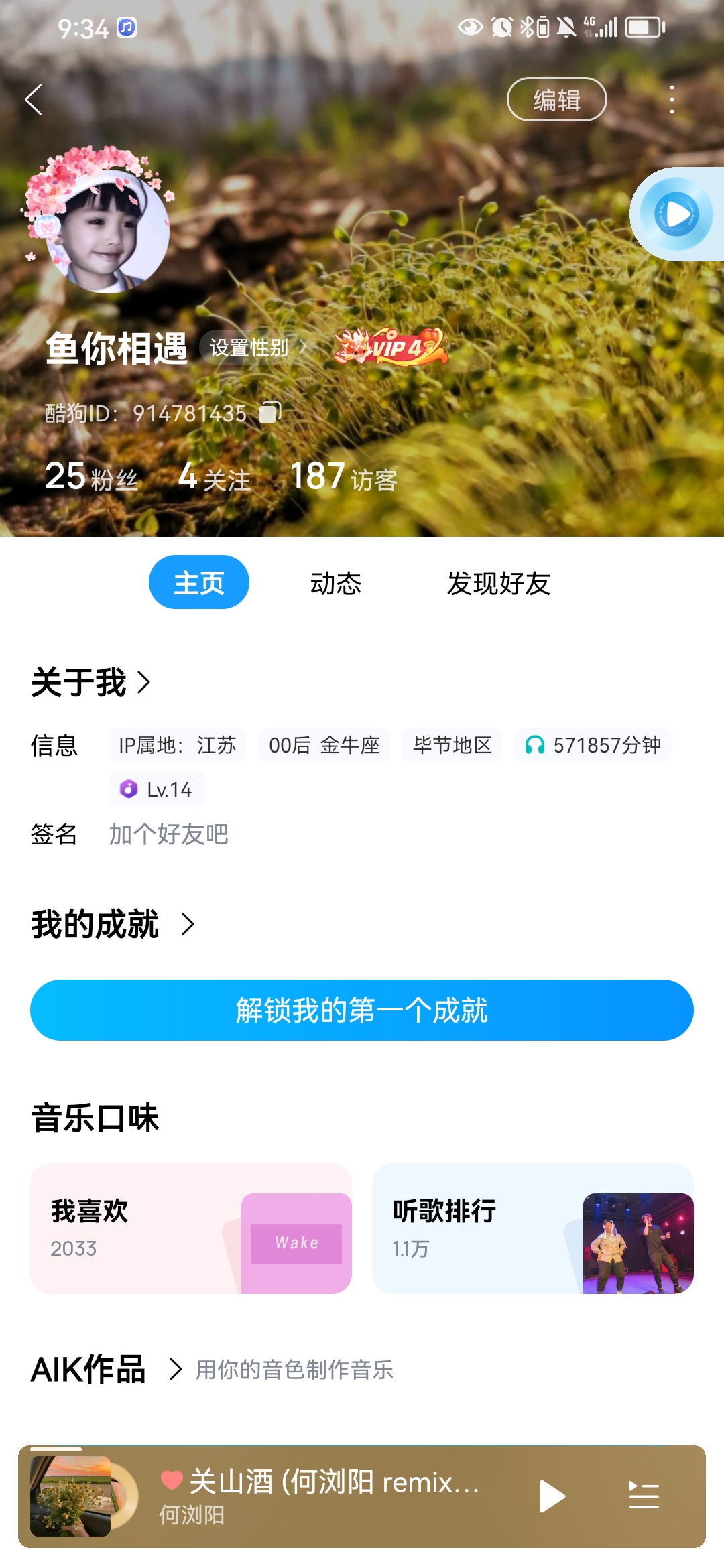Open the three-dot overflow menu
The width and height of the screenshot is (724, 1568).
(672, 100)
